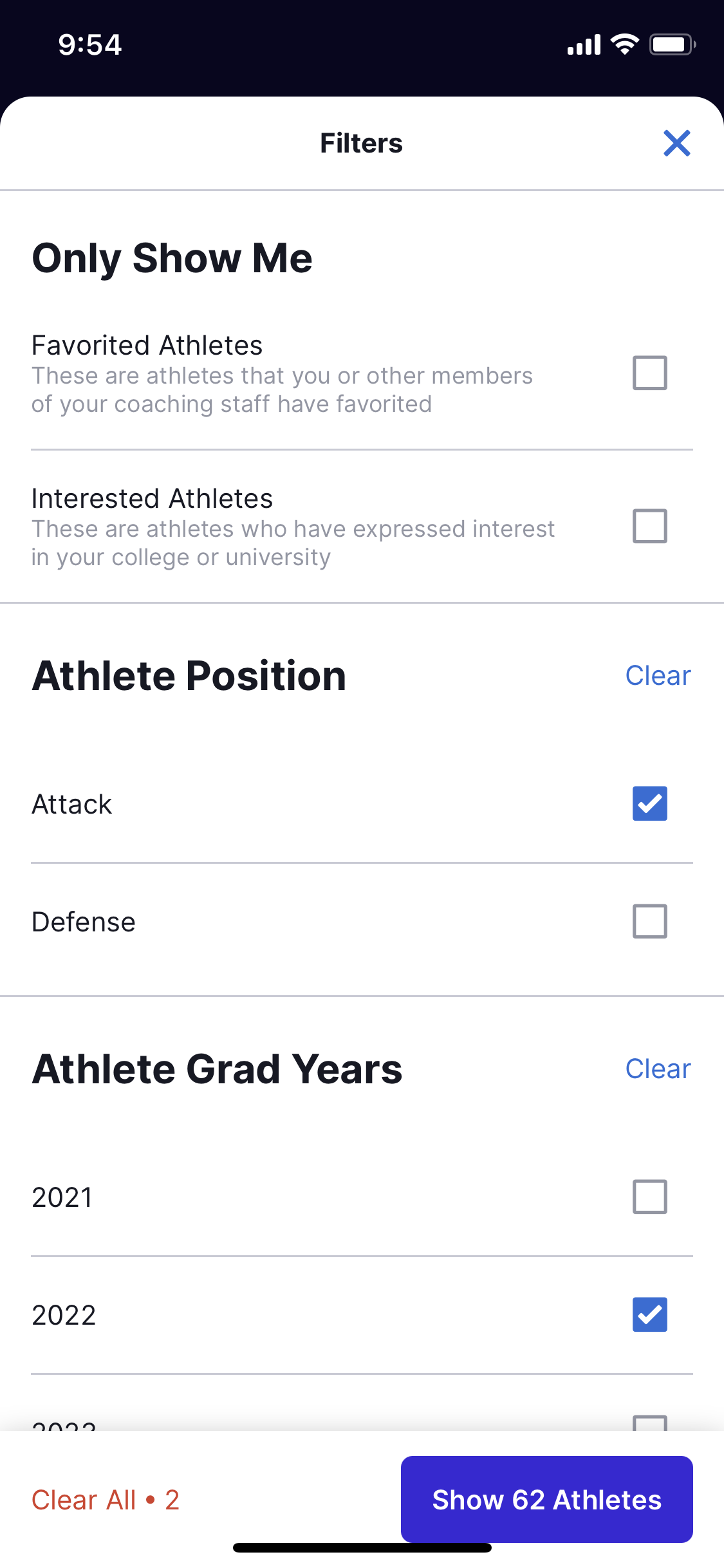Deselect the 2022 grad year
Image resolution: width=724 pixels, height=1568 pixels.
coord(649,1314)
